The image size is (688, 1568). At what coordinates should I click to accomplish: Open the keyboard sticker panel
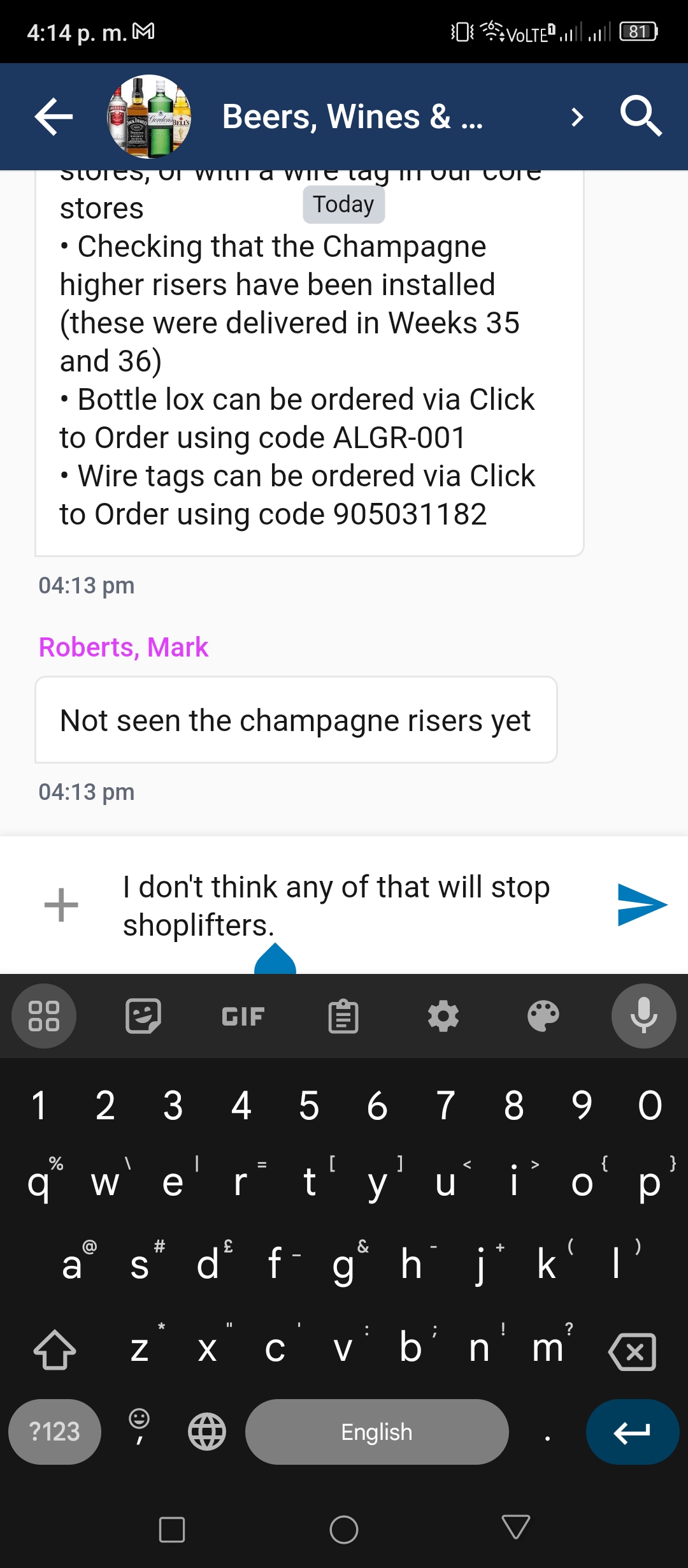tap(143, 1017)
